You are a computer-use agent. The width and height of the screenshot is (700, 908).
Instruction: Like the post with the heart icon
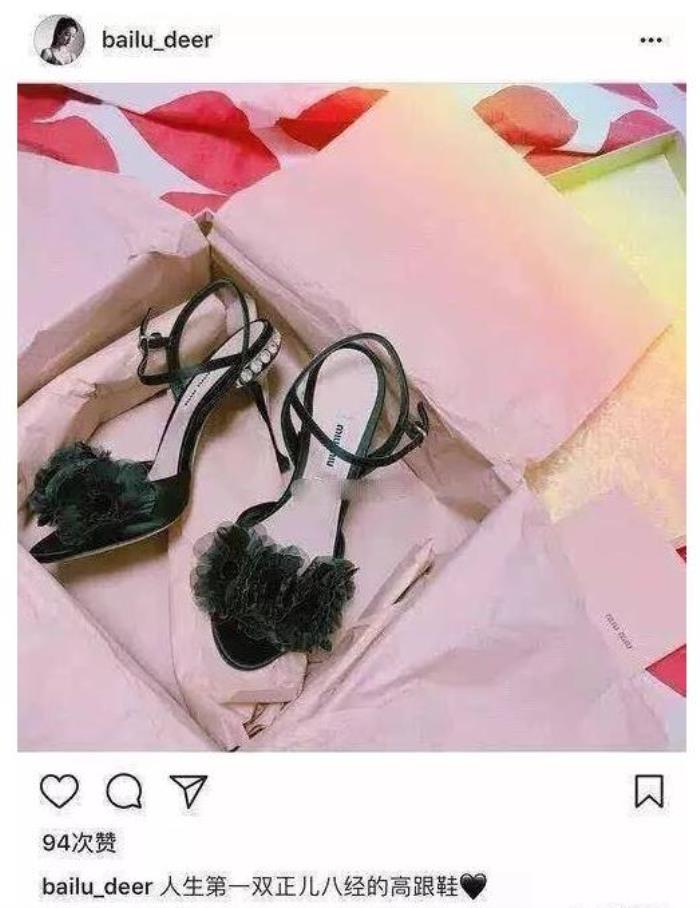[x=59, y=792]
